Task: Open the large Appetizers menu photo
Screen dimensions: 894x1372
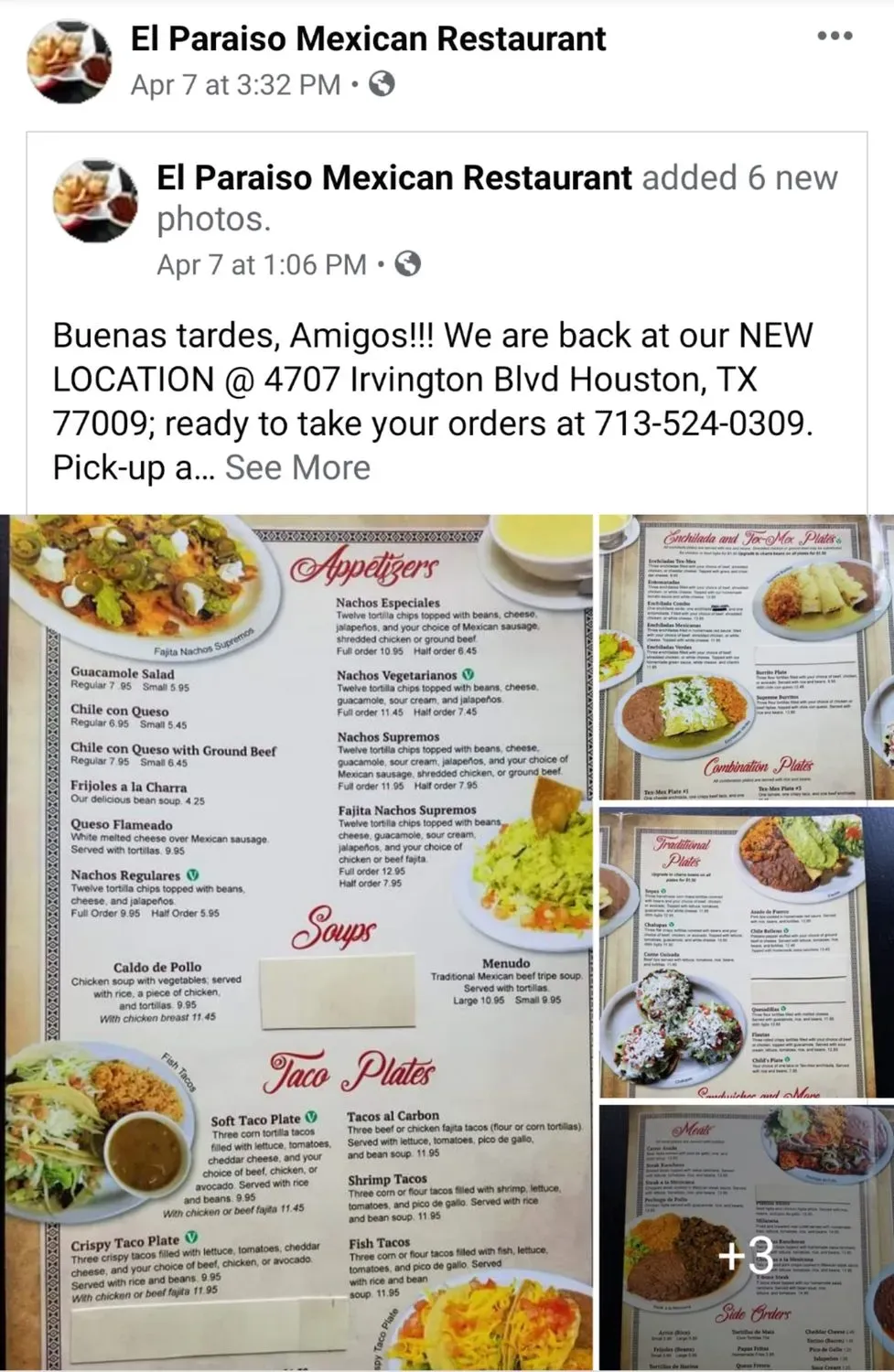Action: (x=297, y=942)
